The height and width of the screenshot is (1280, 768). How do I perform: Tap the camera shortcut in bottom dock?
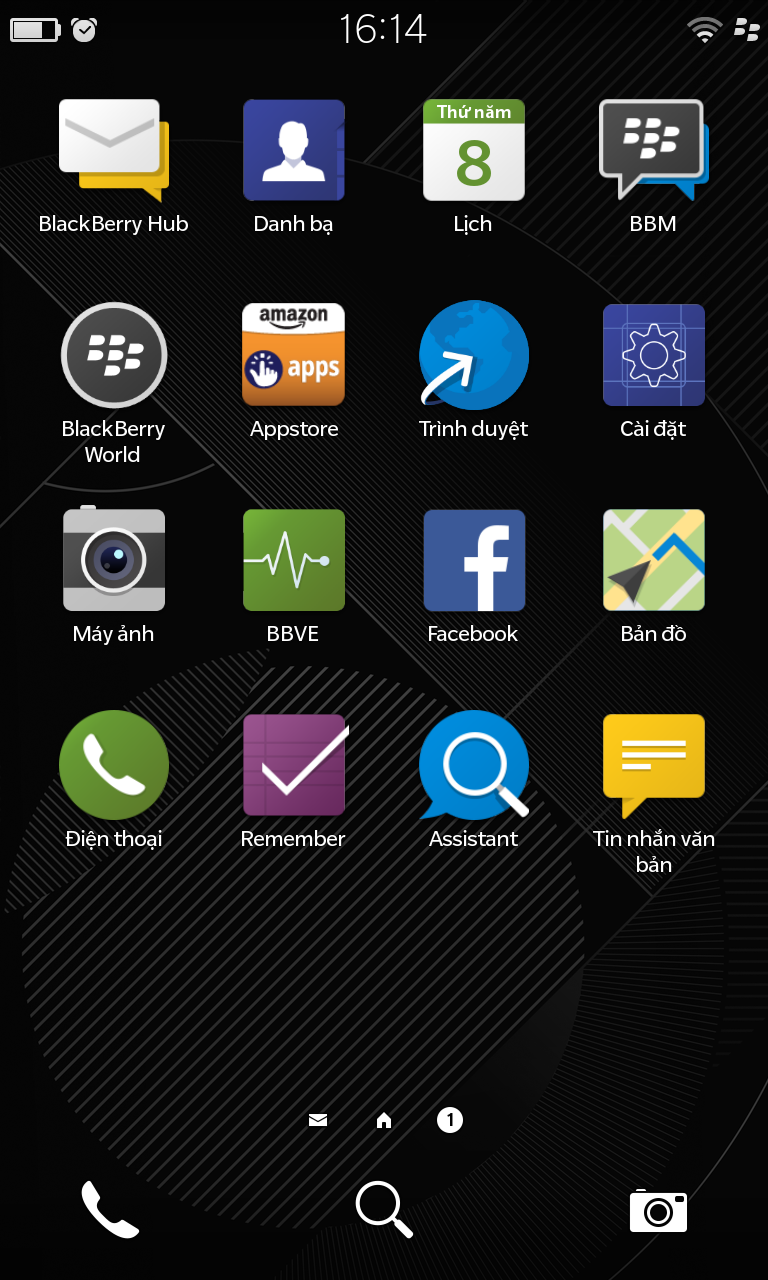coord(658,1211)
